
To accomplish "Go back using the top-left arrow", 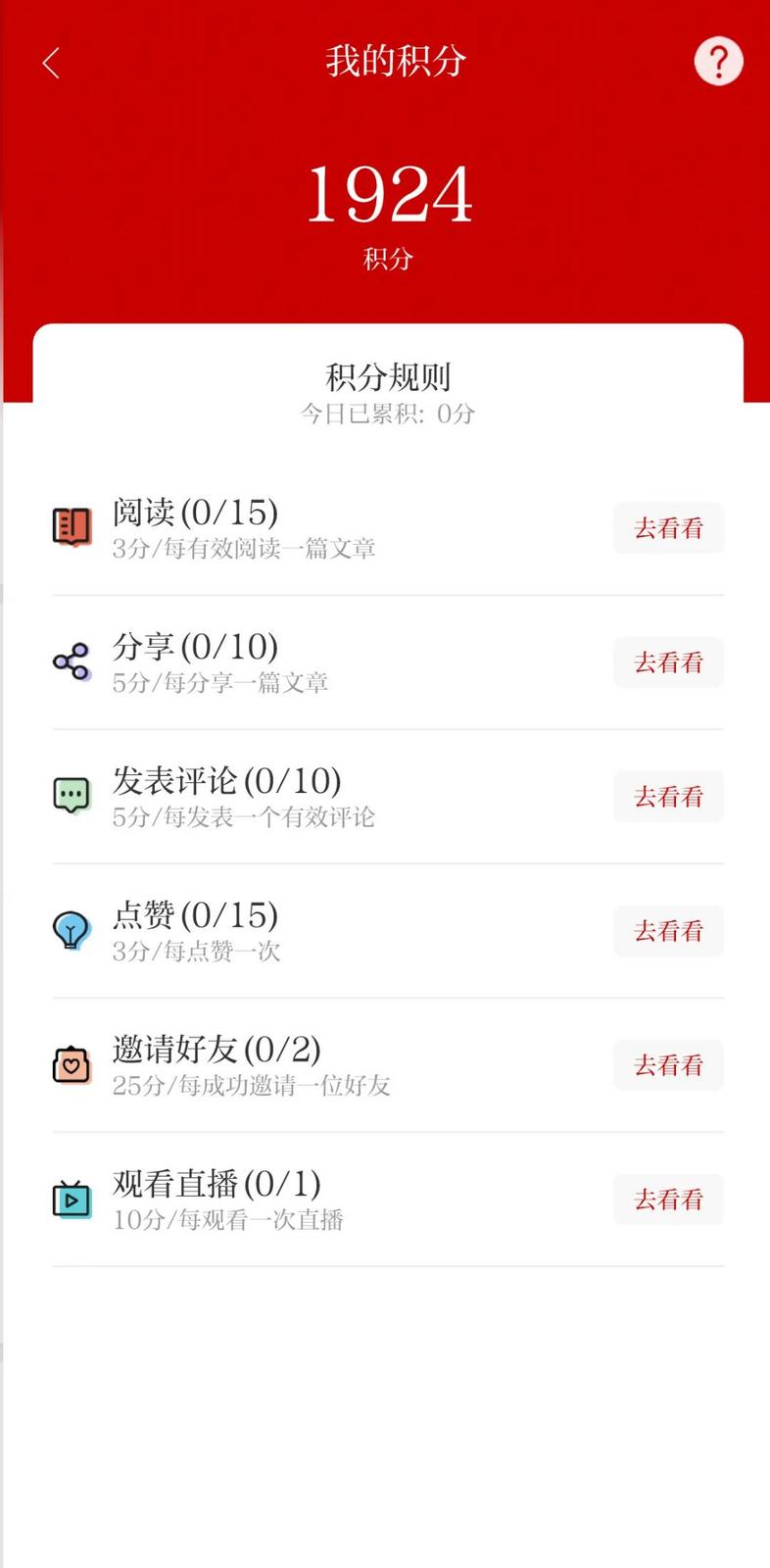I will [x=52, y=63].
